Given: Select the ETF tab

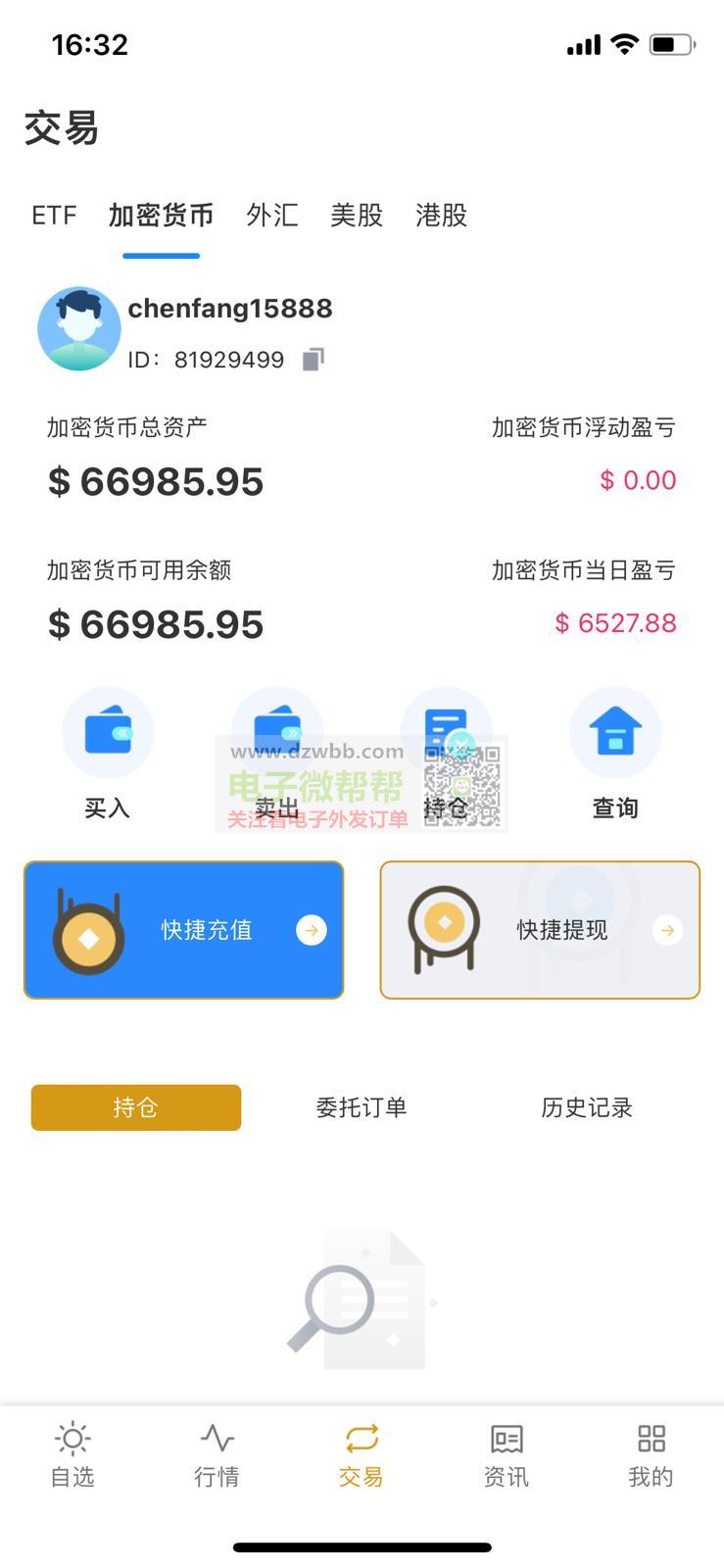Looking at the screenshot, I should pos(54,216).
